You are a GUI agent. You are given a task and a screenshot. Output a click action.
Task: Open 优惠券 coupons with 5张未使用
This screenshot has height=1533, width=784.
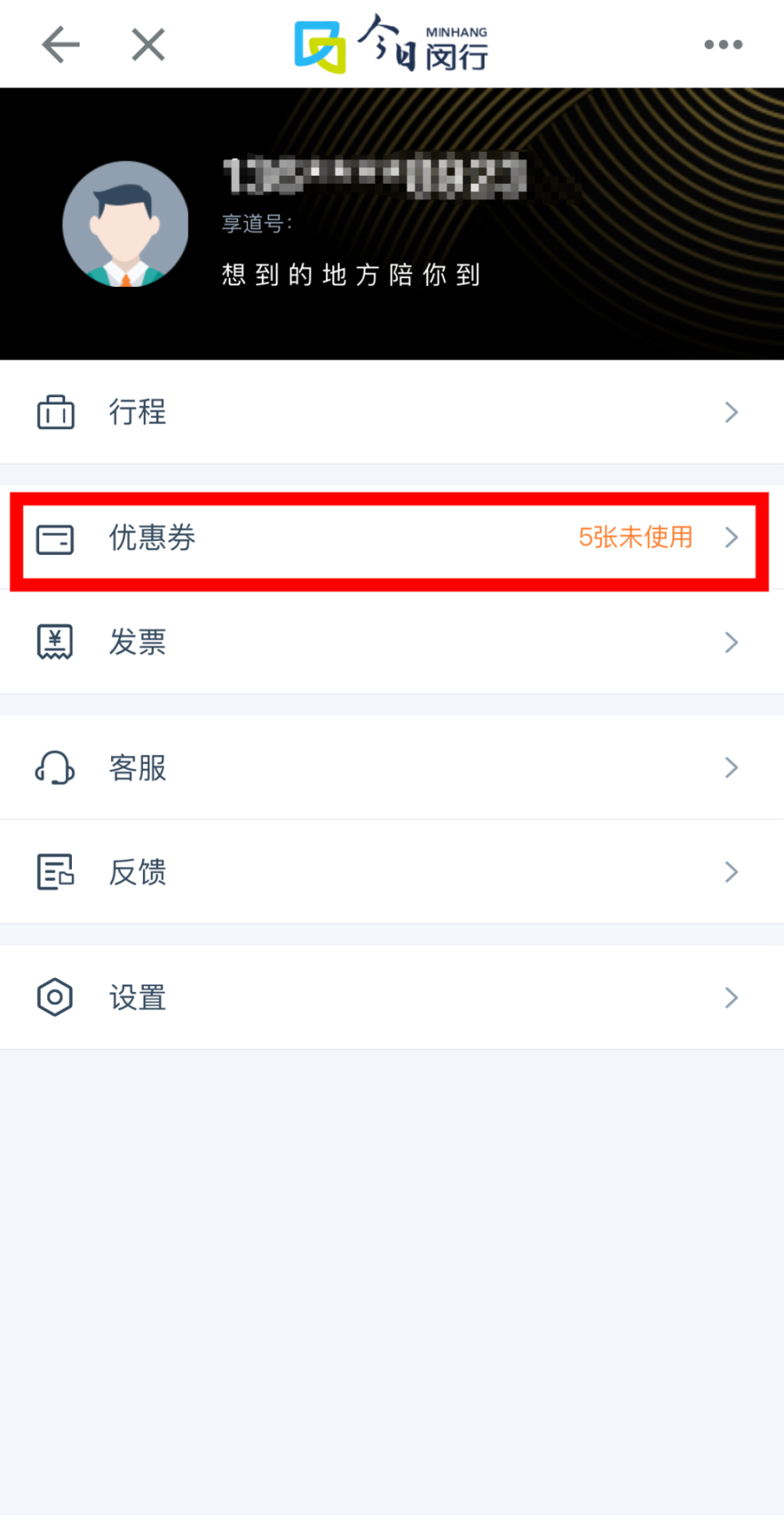[x=392, y=539]
